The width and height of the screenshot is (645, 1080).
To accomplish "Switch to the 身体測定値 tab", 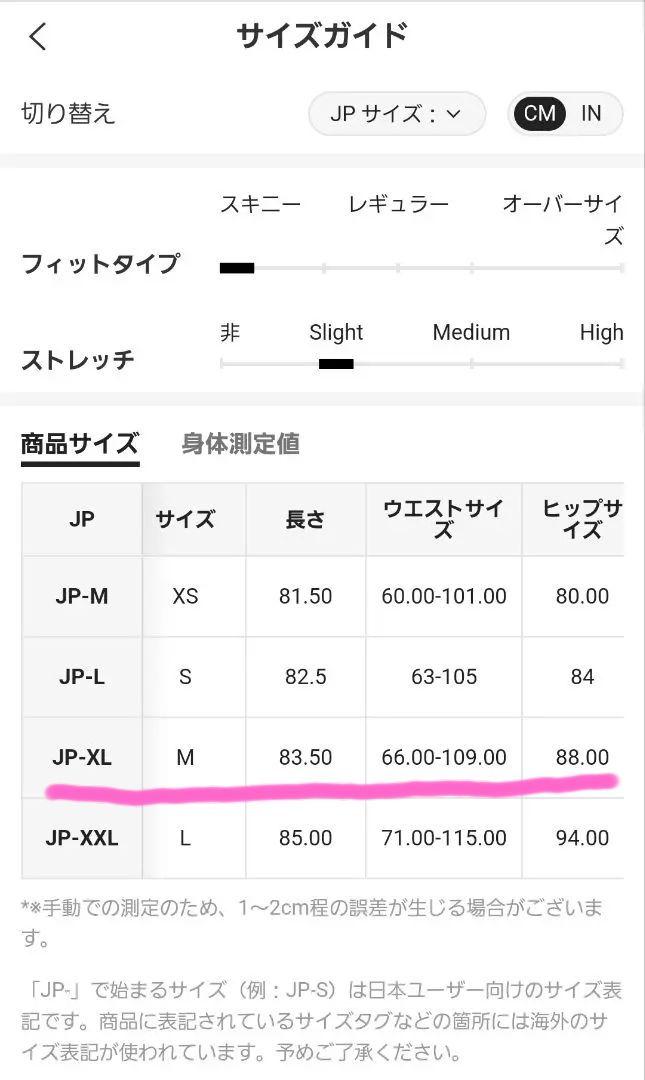I will tap(240, 443).
